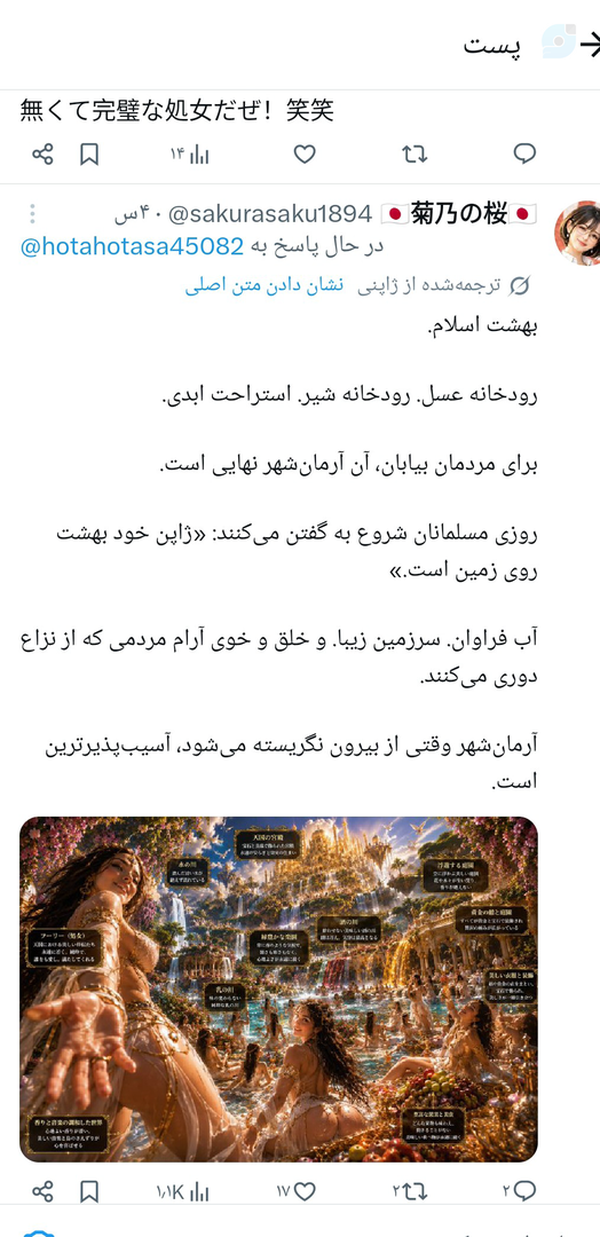This screenshot has height=1237, width=600.
Task: Like the upper Japanese-text post
Action: (x=304, y=154)
